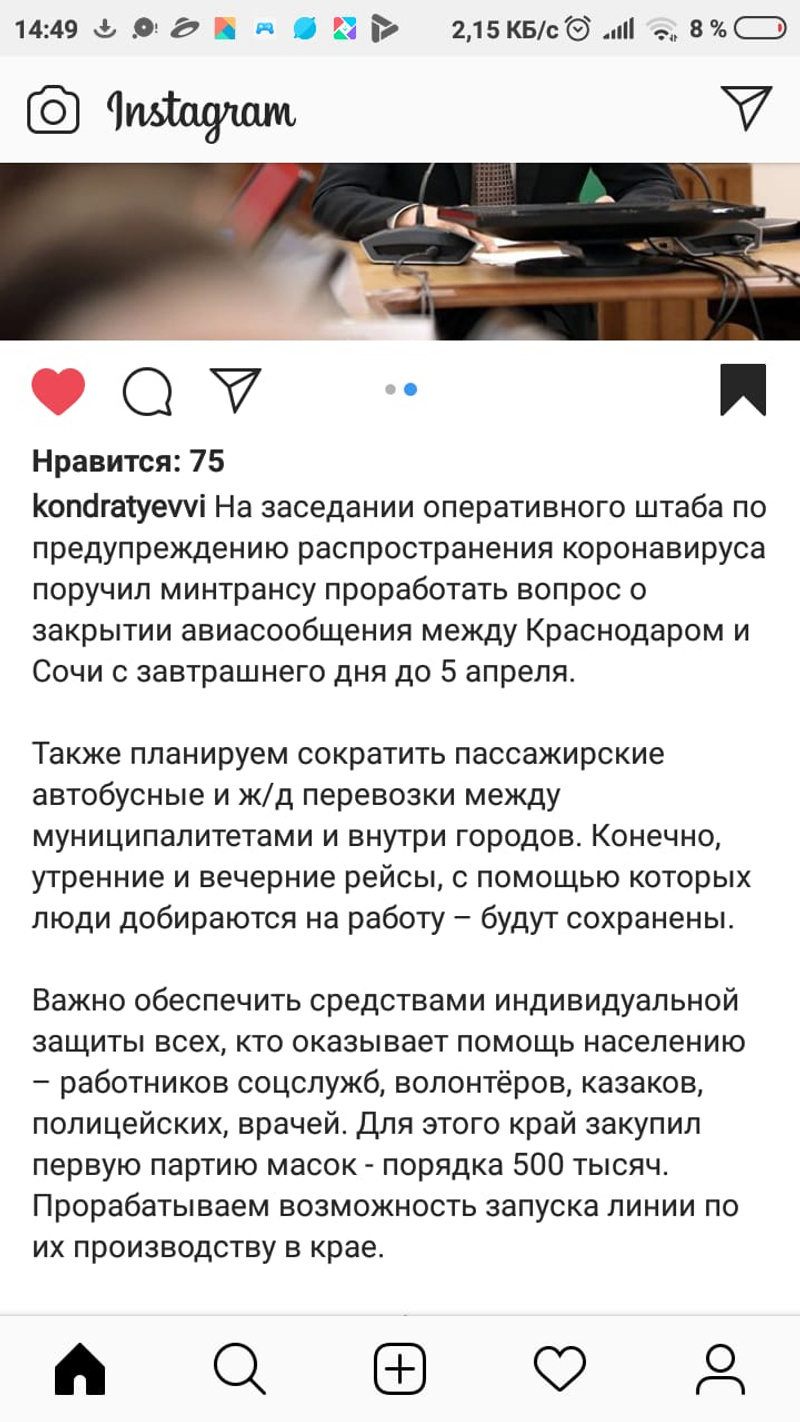Open the kondratyevvi profile
Viewport: 800px width, 1422px height.
tap(119, 507)
